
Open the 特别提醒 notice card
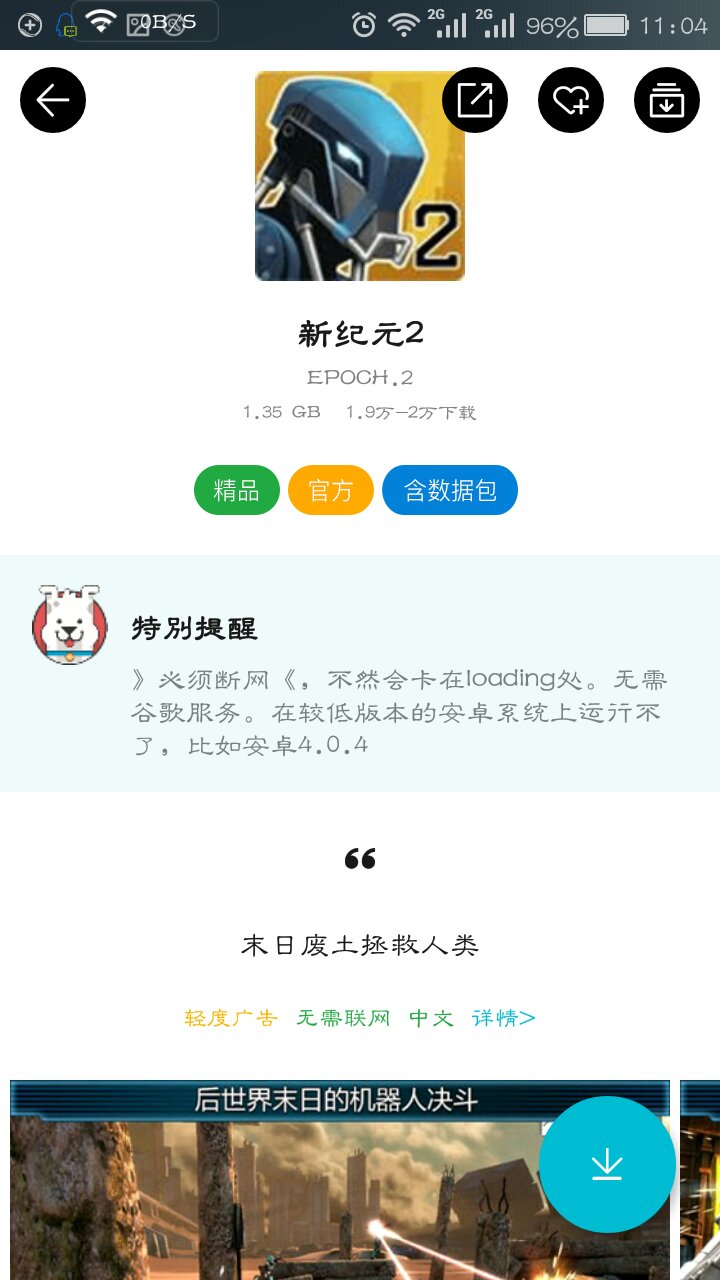tap(360, 673)
